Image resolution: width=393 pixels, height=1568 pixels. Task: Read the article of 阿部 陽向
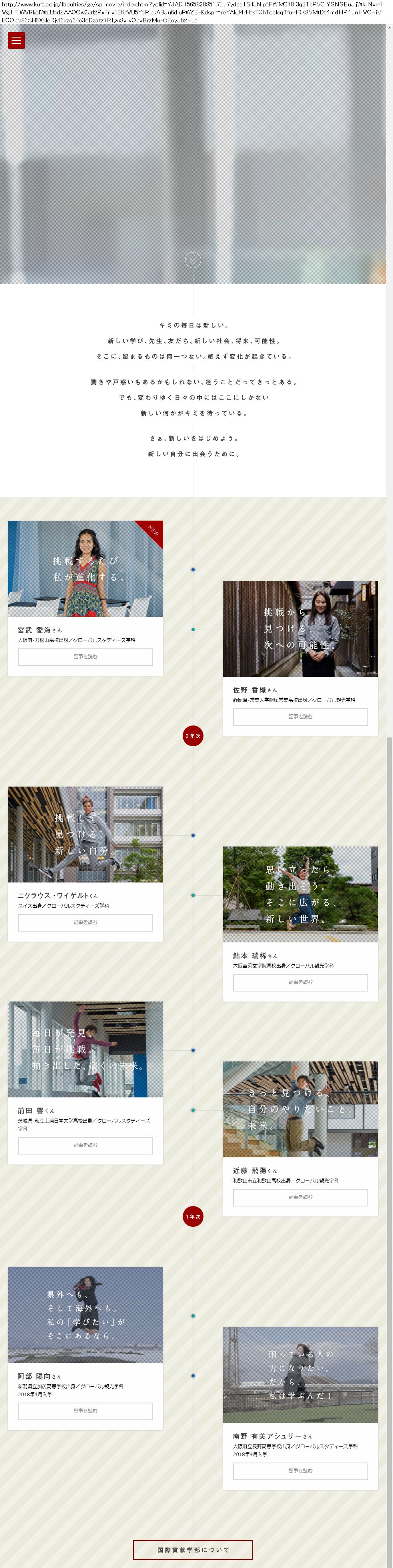tap(85, 1410)
